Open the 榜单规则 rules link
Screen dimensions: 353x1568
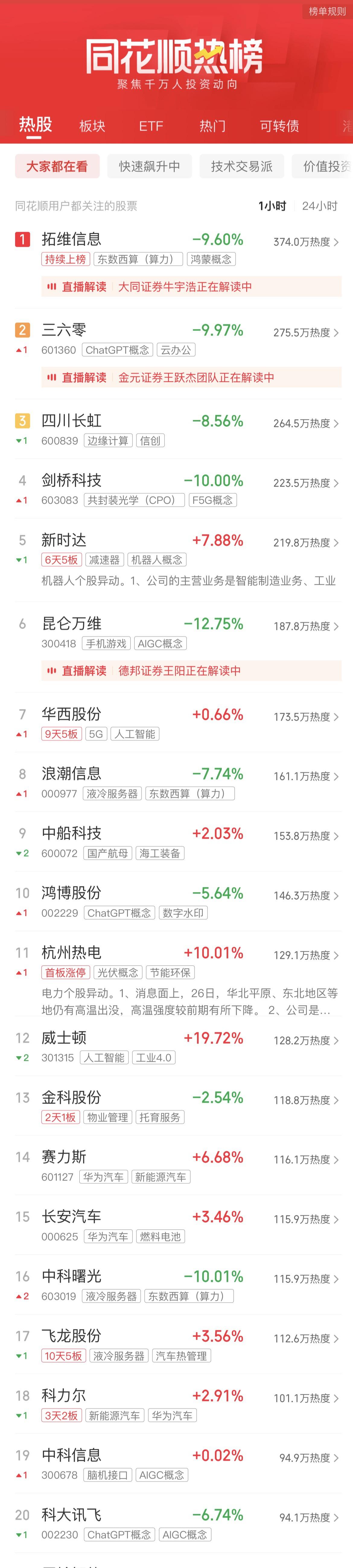[327, 11]
